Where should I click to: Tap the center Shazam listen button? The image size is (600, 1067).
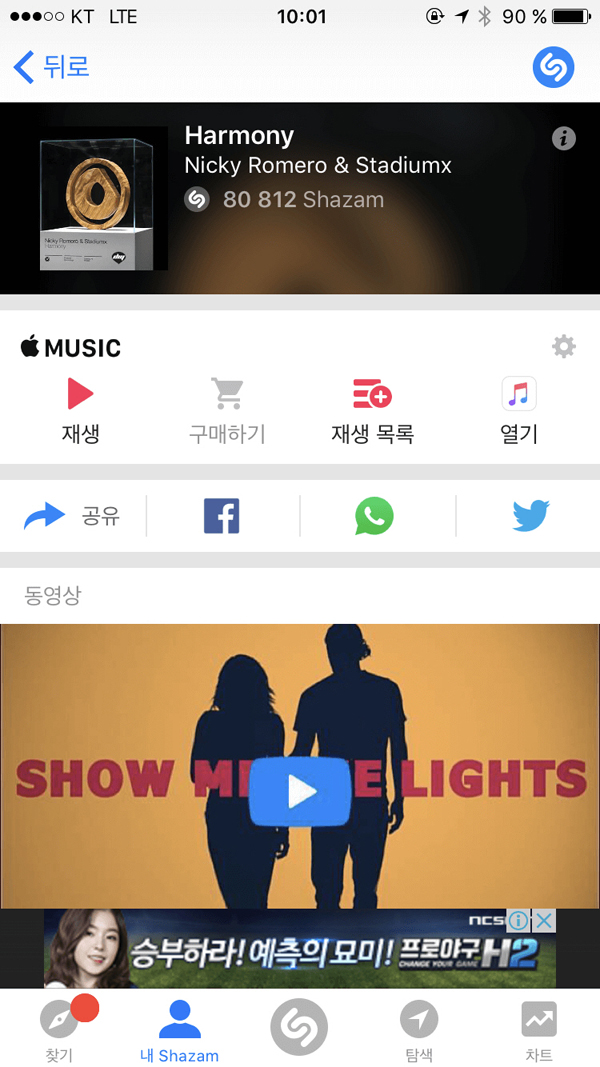pyautogui.click(x=300, y=1026)
